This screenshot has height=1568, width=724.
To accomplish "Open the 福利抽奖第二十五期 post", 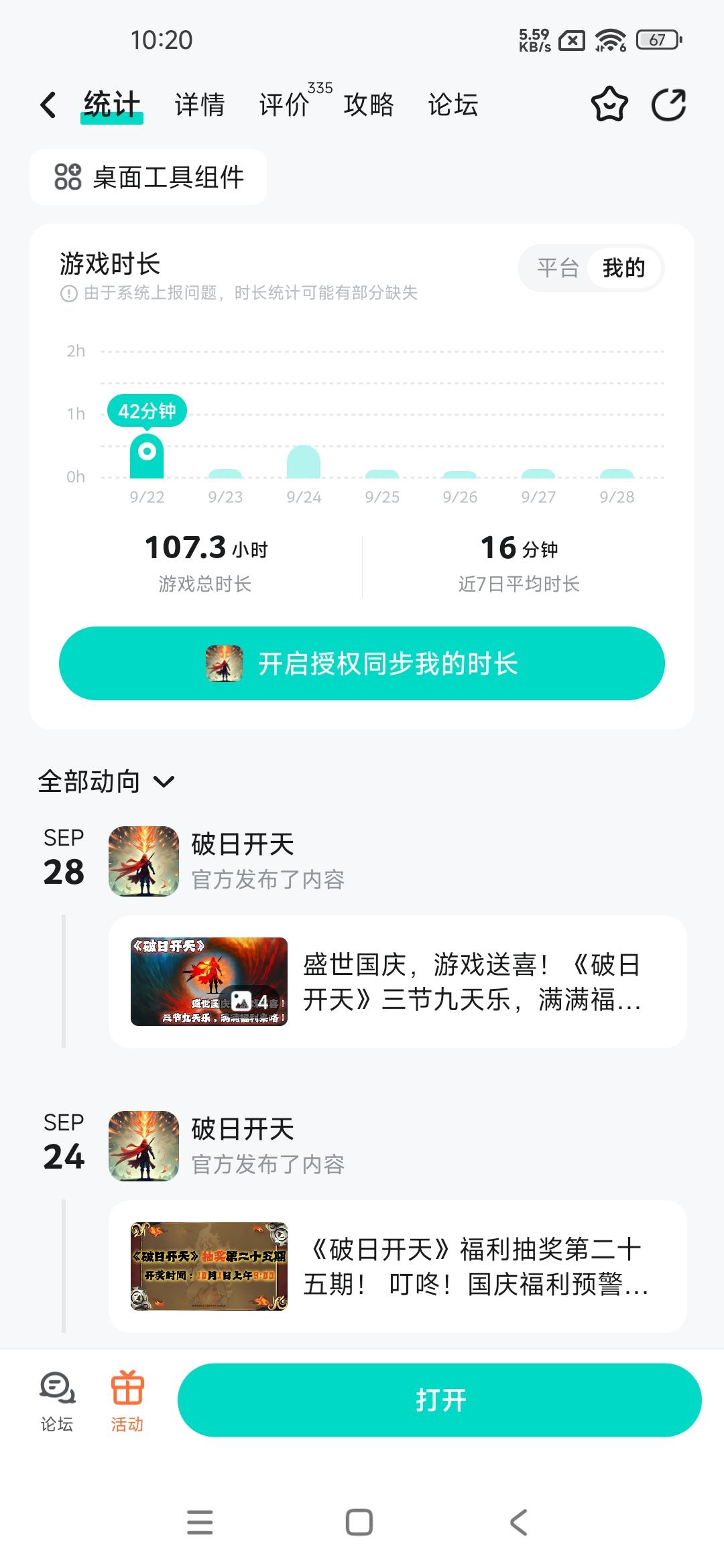I will click(397, 1266).
